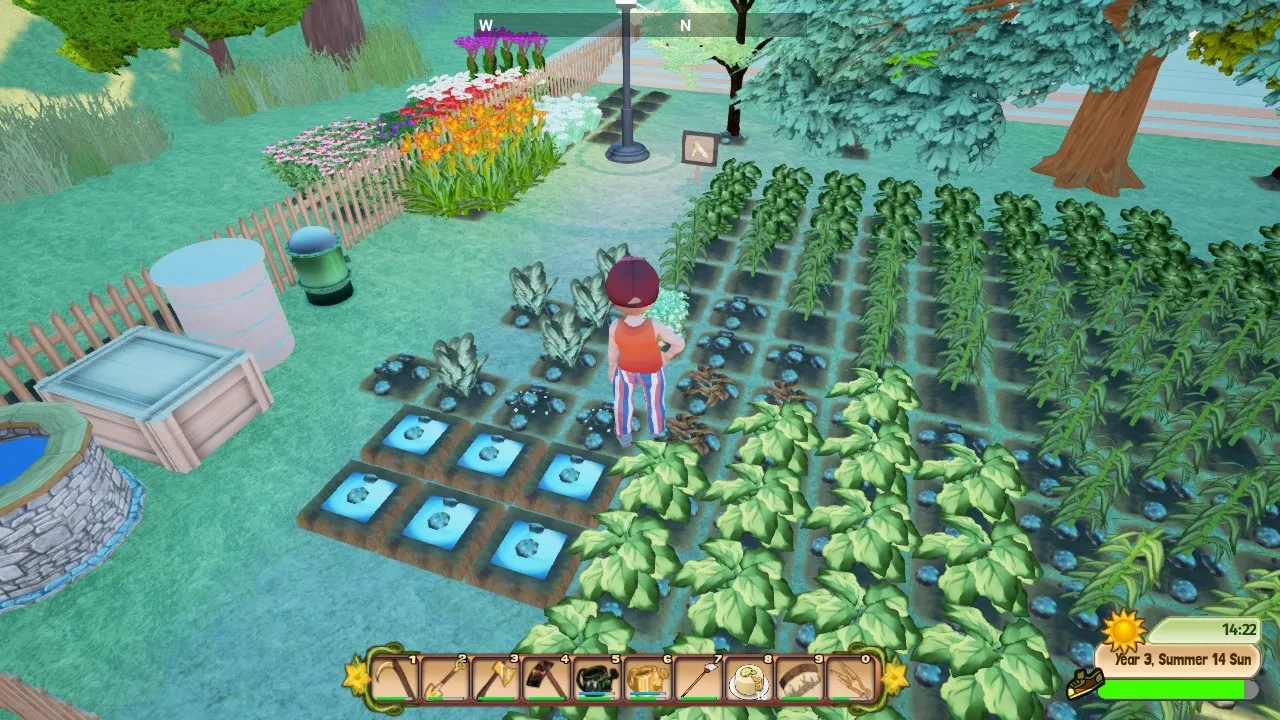Select the shears in hotbar slot 0
This screenshot has height=720, width=1280.
[x=851, y=680]
